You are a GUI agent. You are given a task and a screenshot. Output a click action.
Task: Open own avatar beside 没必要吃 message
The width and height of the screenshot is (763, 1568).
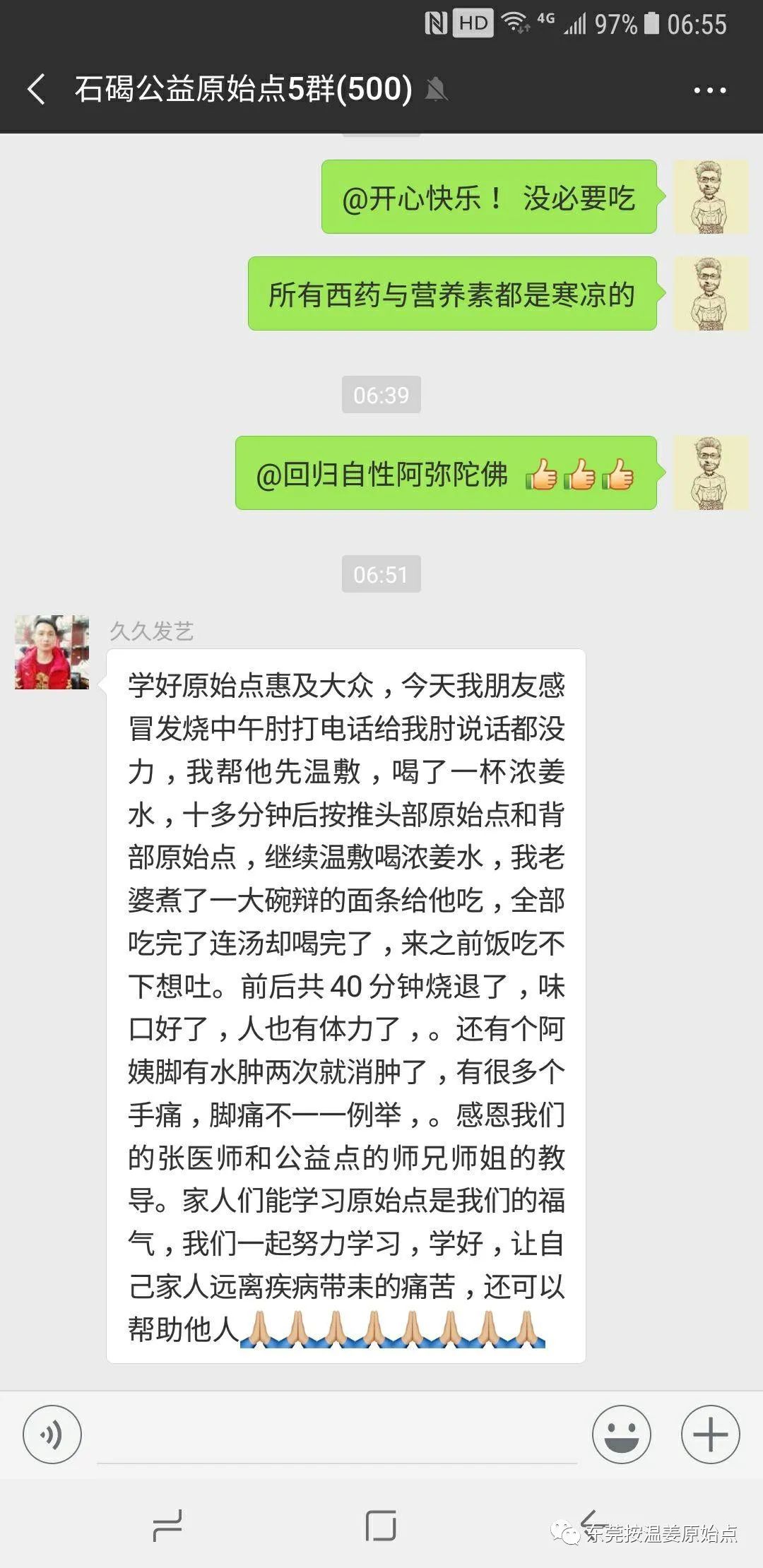[x=710, y=197]
